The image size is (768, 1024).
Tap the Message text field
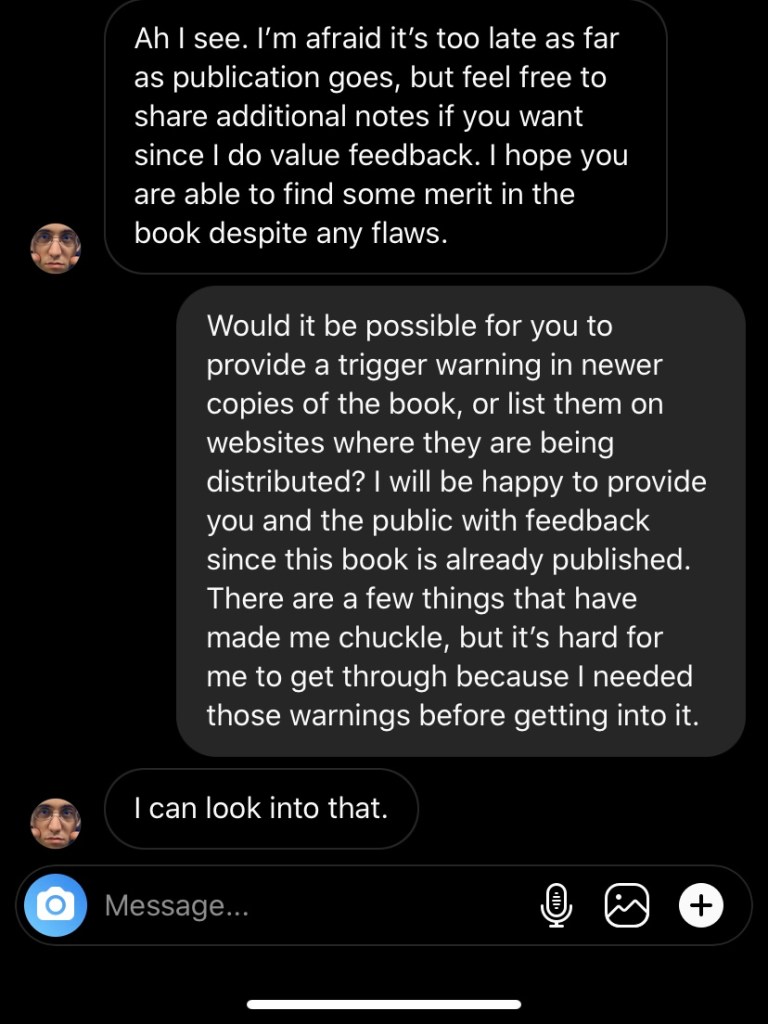(x=300, y=906)
